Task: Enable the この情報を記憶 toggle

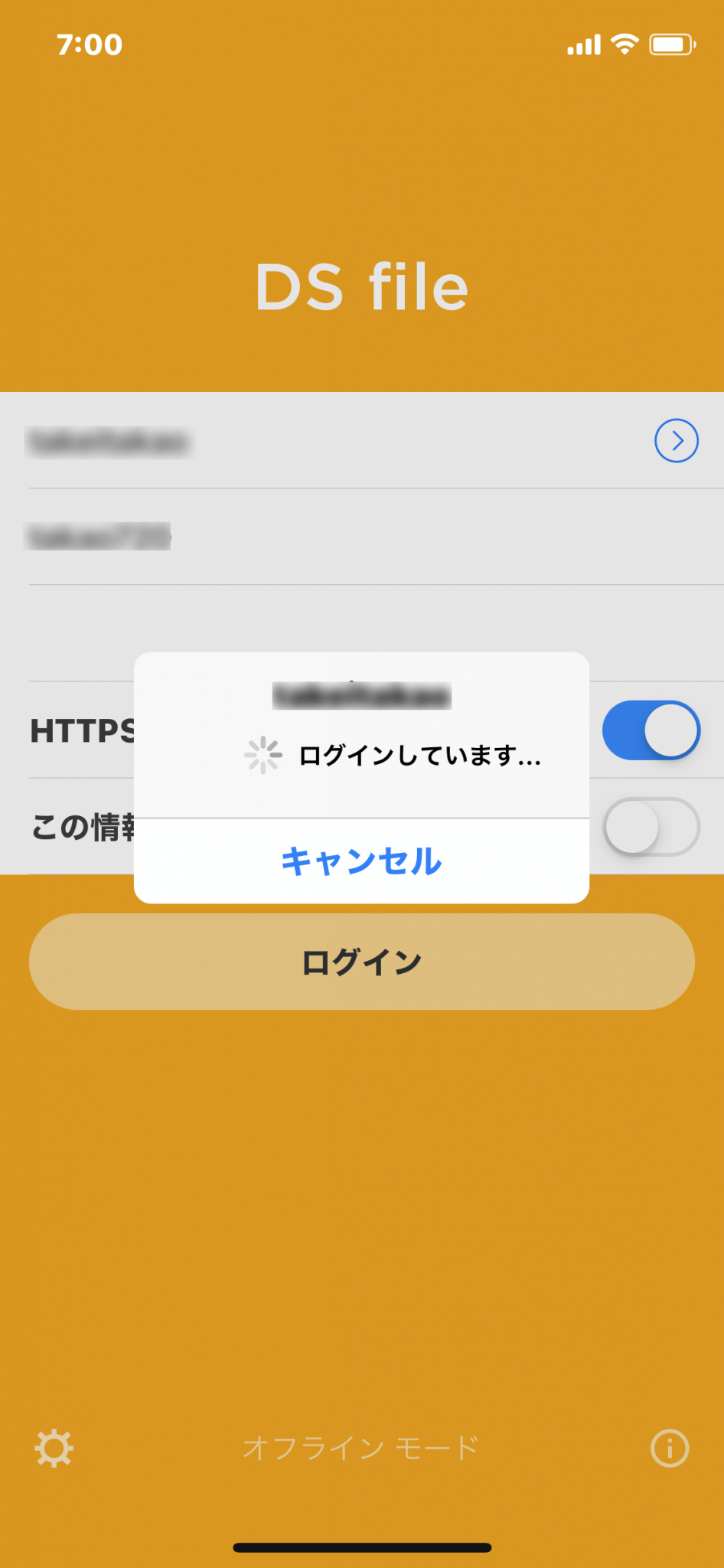Action: point(651,828)
